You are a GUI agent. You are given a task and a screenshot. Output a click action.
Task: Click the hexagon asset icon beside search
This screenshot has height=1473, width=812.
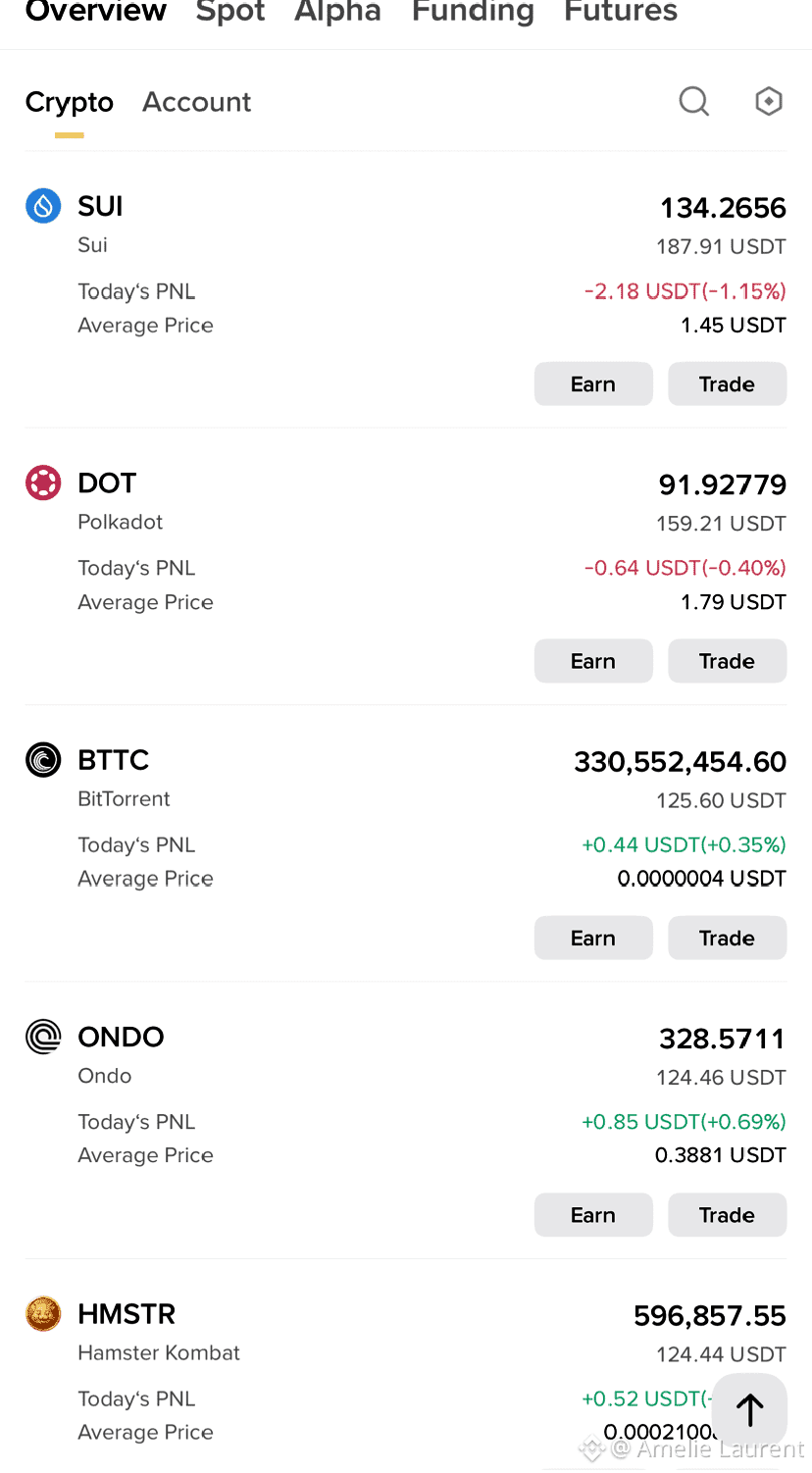pos(769,101)
